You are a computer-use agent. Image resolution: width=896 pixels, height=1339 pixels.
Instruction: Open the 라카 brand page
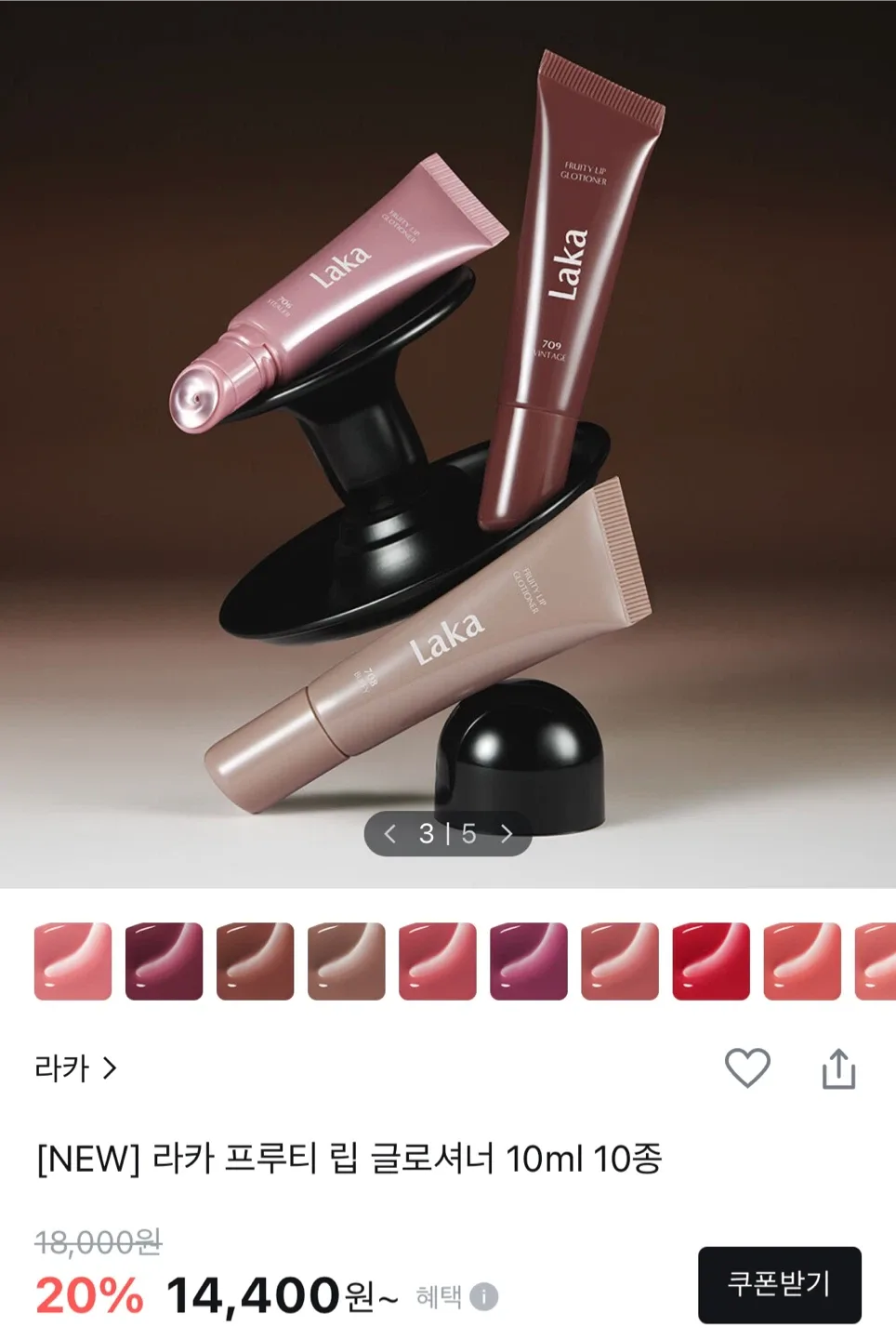(x=75, y=1068)
